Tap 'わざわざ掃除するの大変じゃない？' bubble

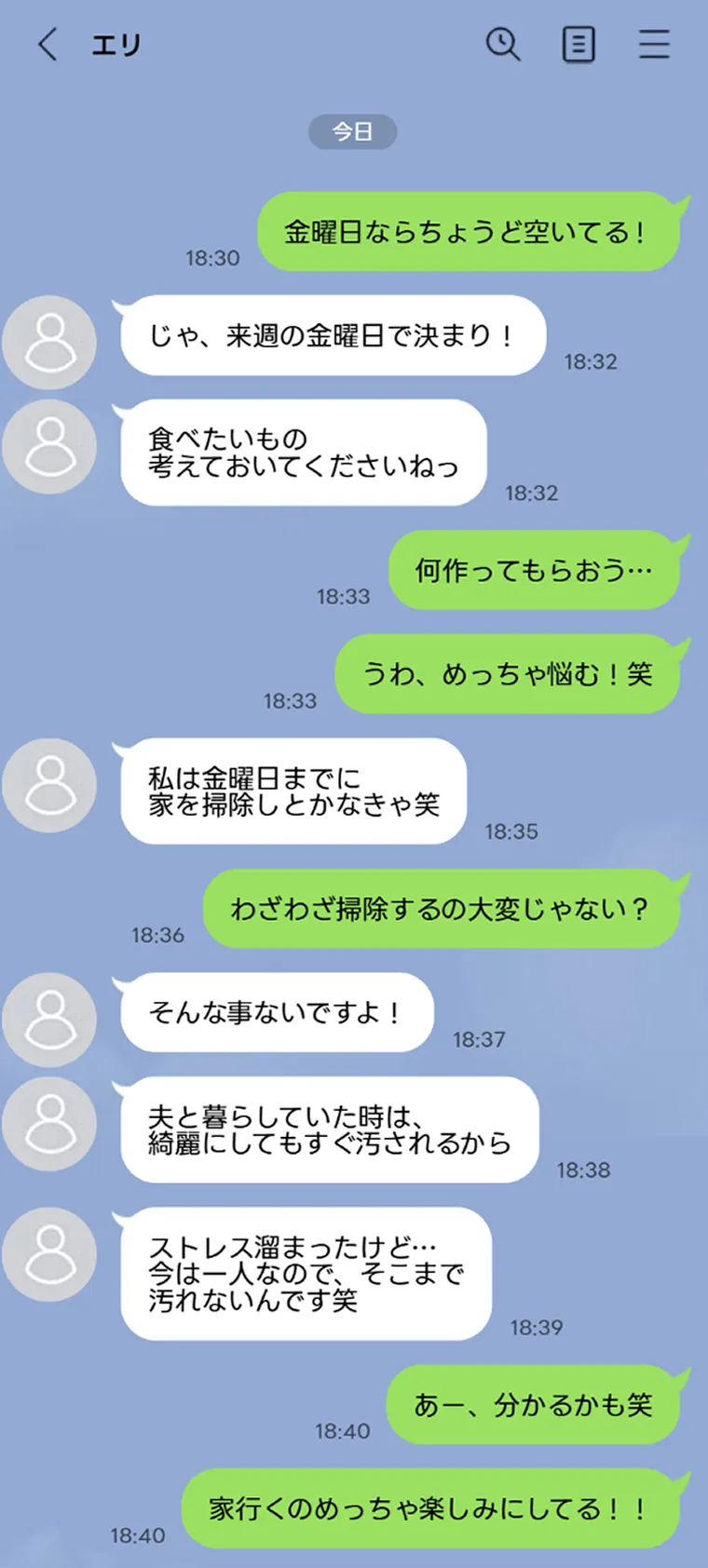442,909
